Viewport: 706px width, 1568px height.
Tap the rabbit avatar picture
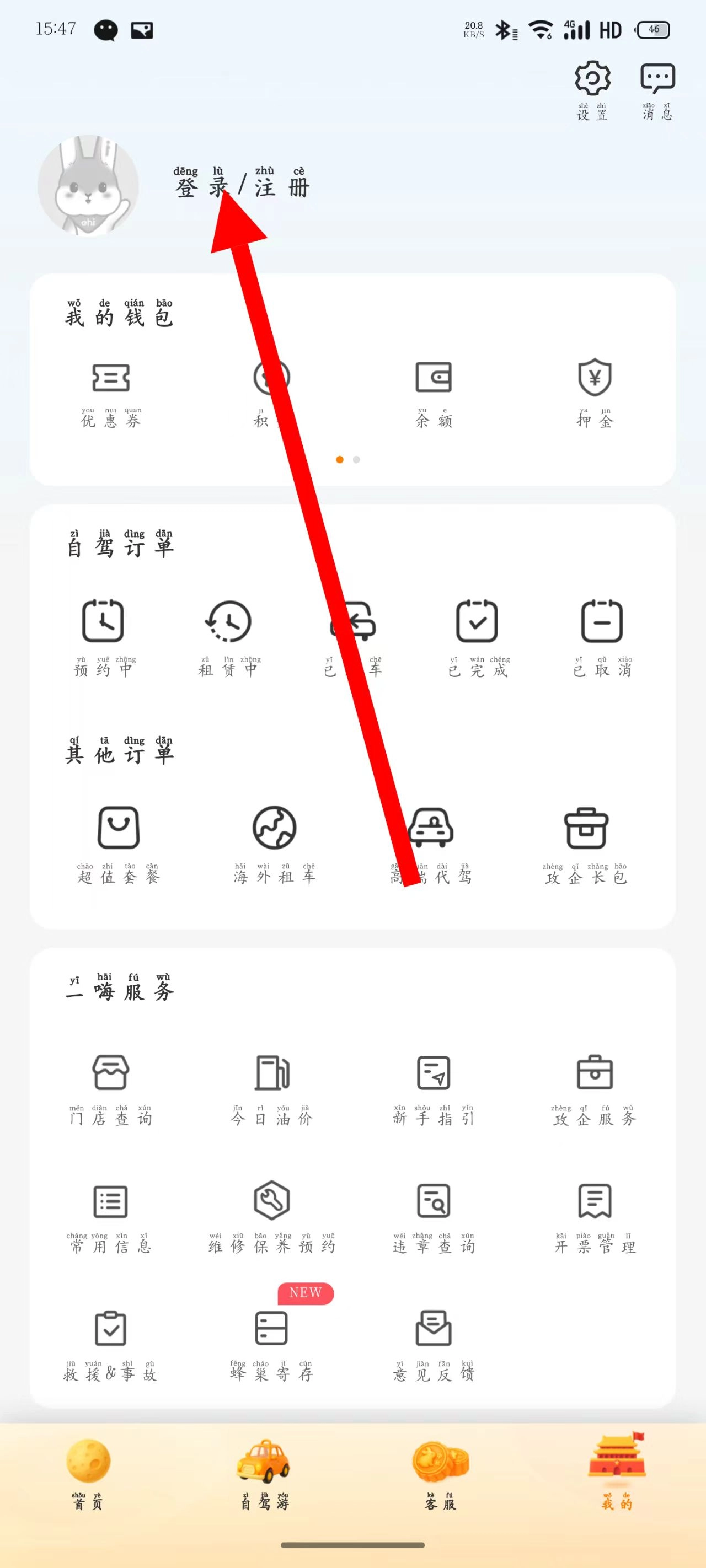tap(88, 185)
